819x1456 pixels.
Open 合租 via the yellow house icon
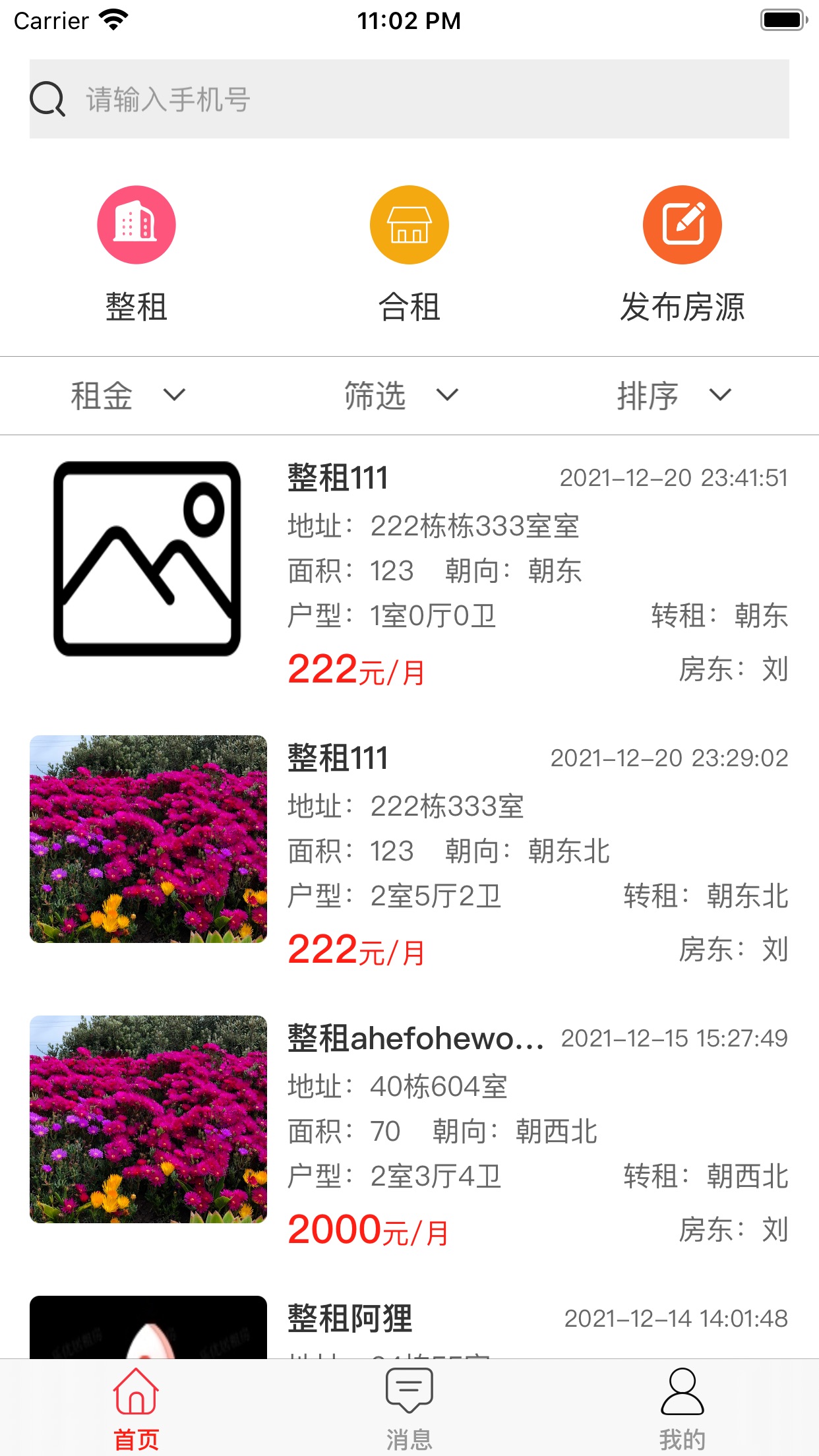point(409,224)
